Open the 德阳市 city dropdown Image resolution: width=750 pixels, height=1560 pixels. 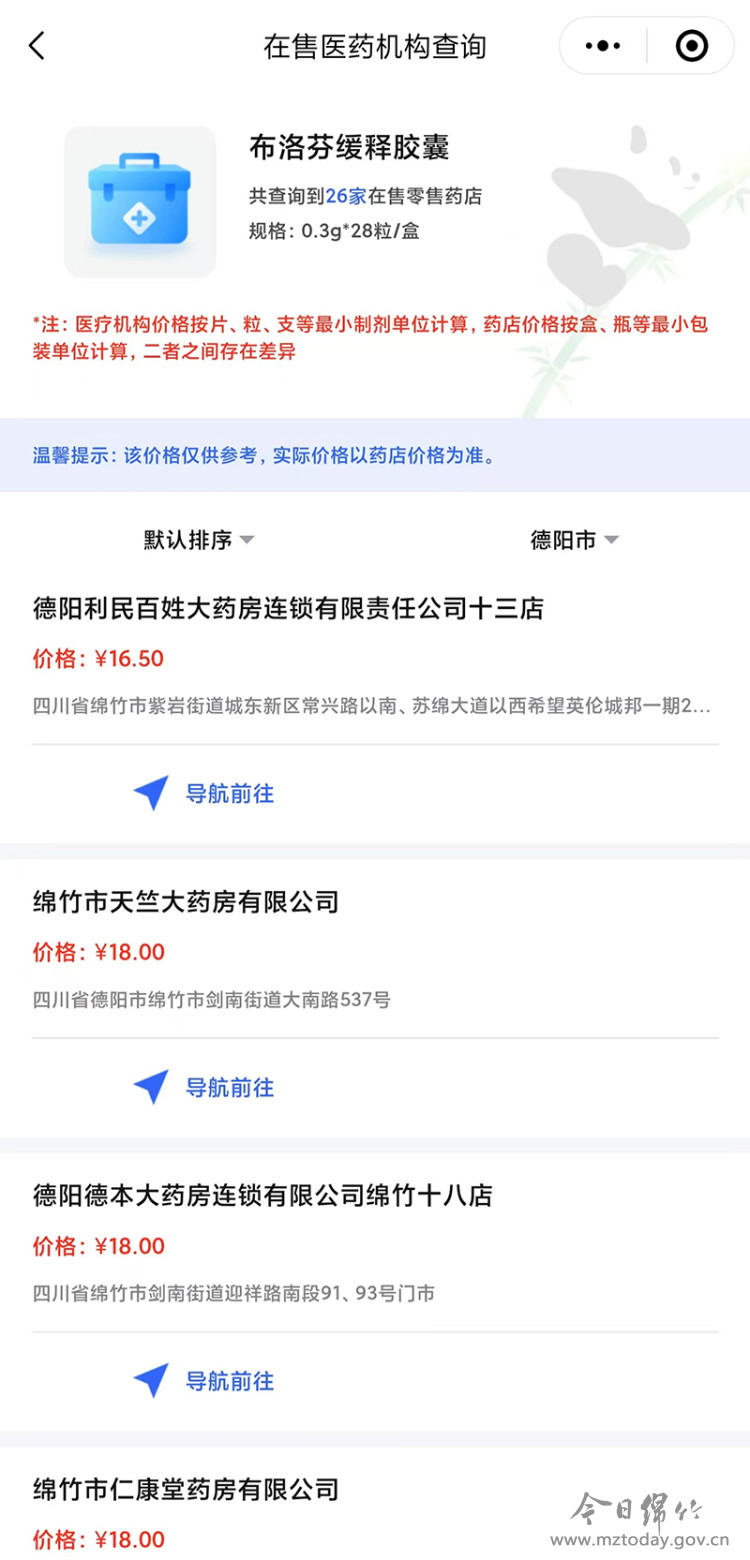tap(575, 540)
